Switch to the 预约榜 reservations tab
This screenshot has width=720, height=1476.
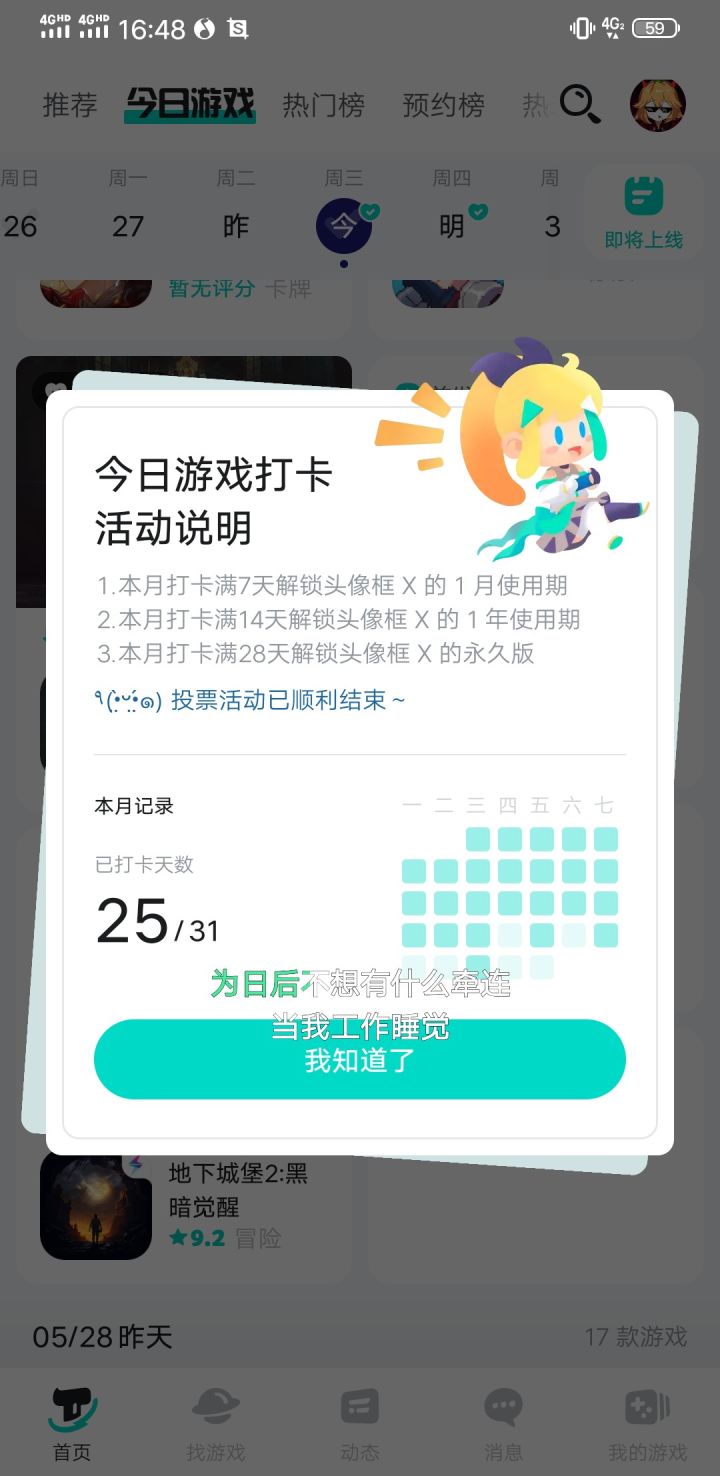(442, 104)
